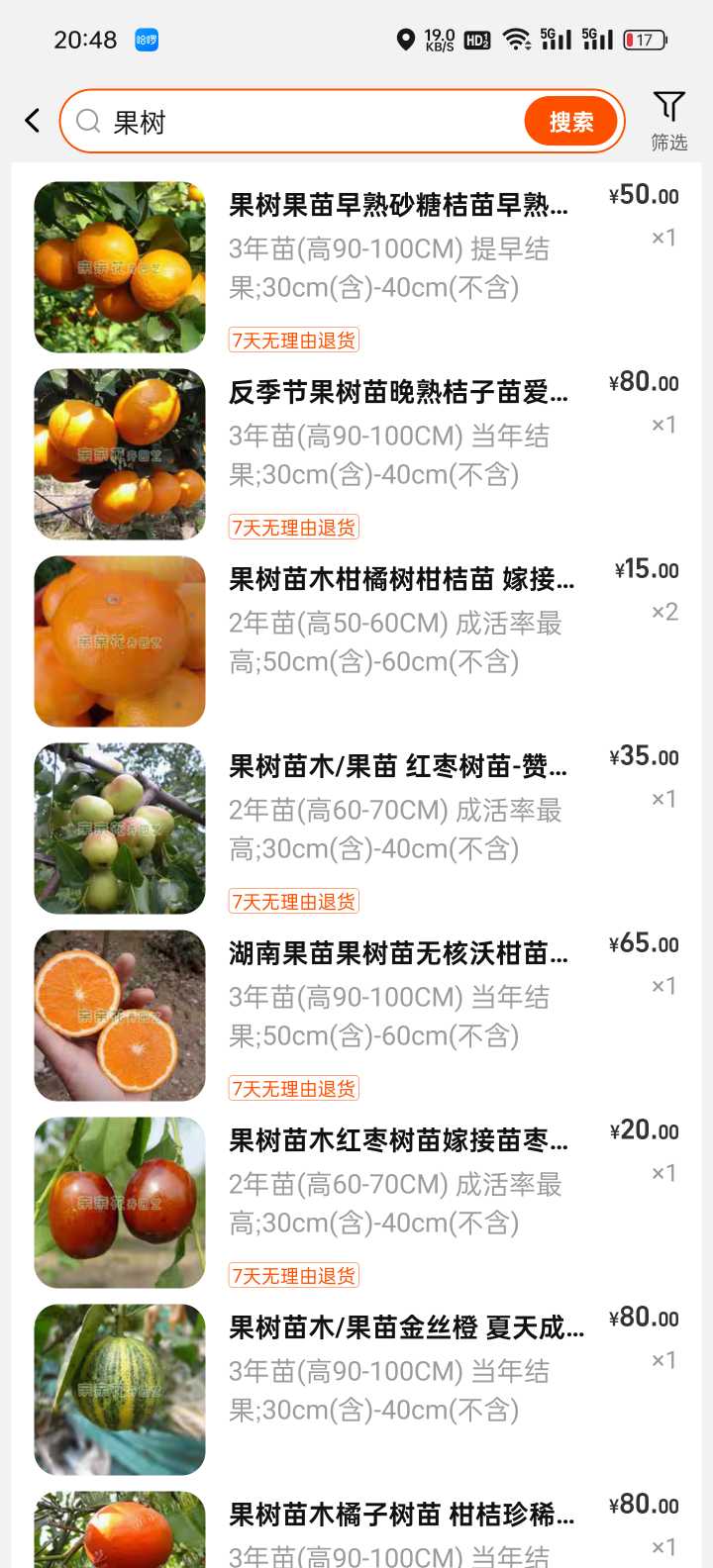Viewport: 713px width, 1568px height.
Task: Tap the orange 搜索 button
Action: (571, 122)
